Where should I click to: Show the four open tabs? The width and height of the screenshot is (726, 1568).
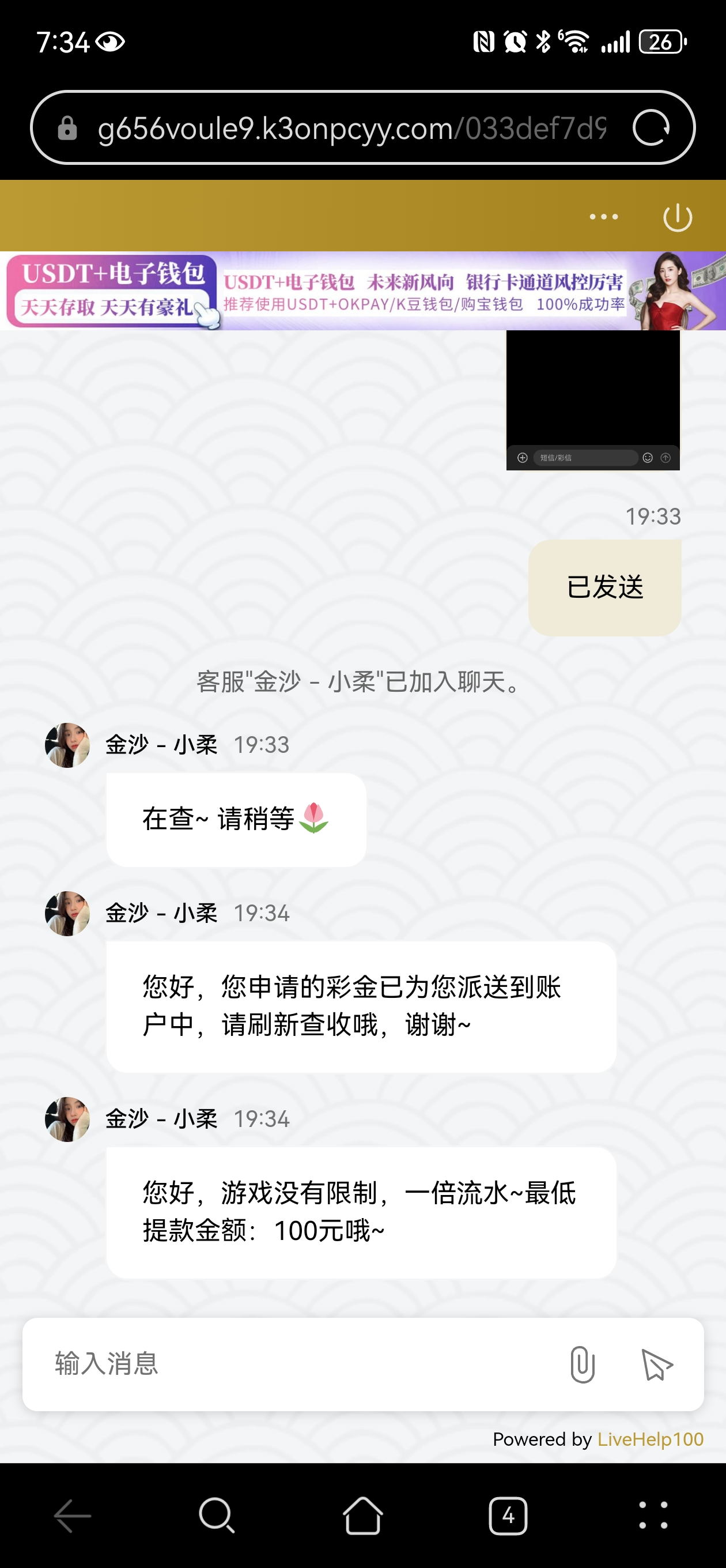point(508,1515)
